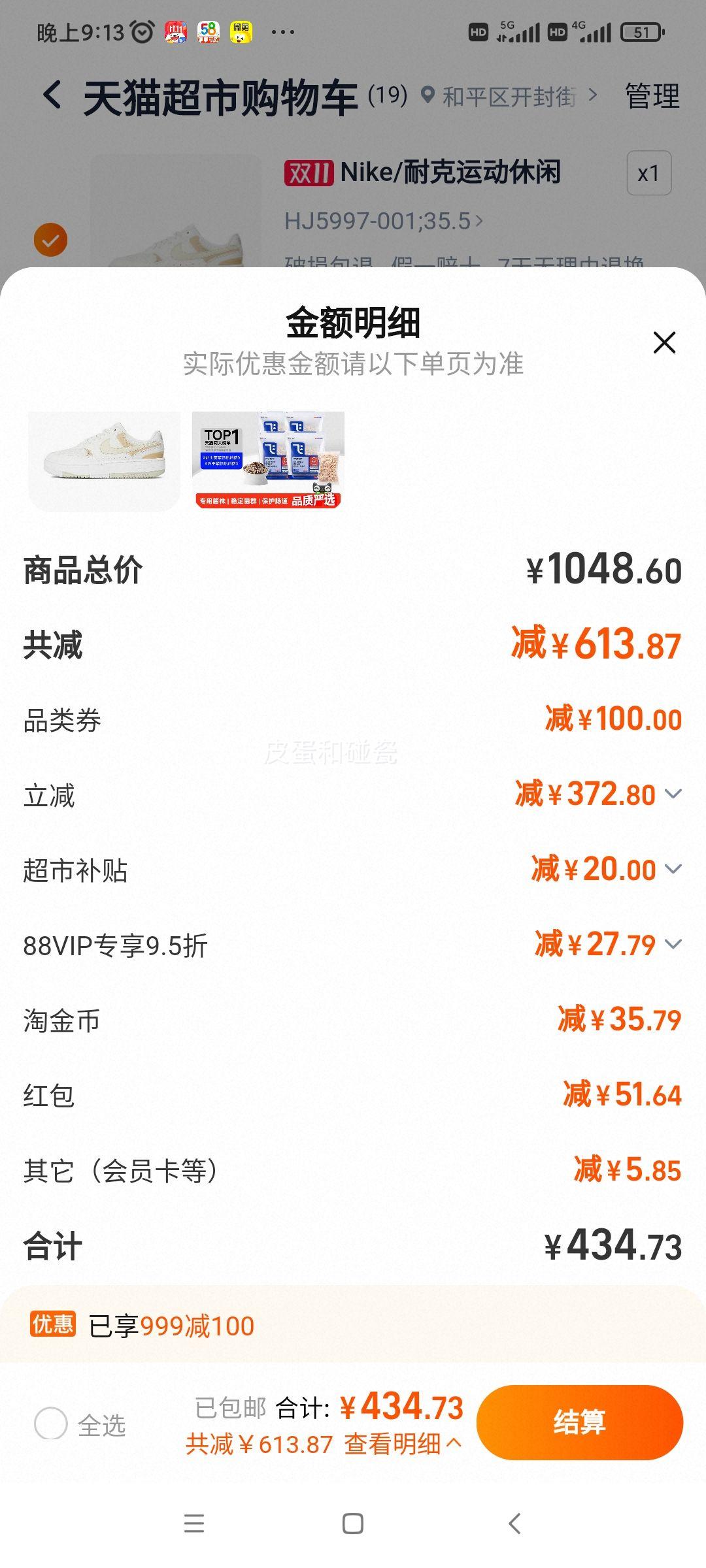Viewport: 706px width, 1568px height.
Task: Deselect the Nike product checkbox
Action: [x=51, y=238]
